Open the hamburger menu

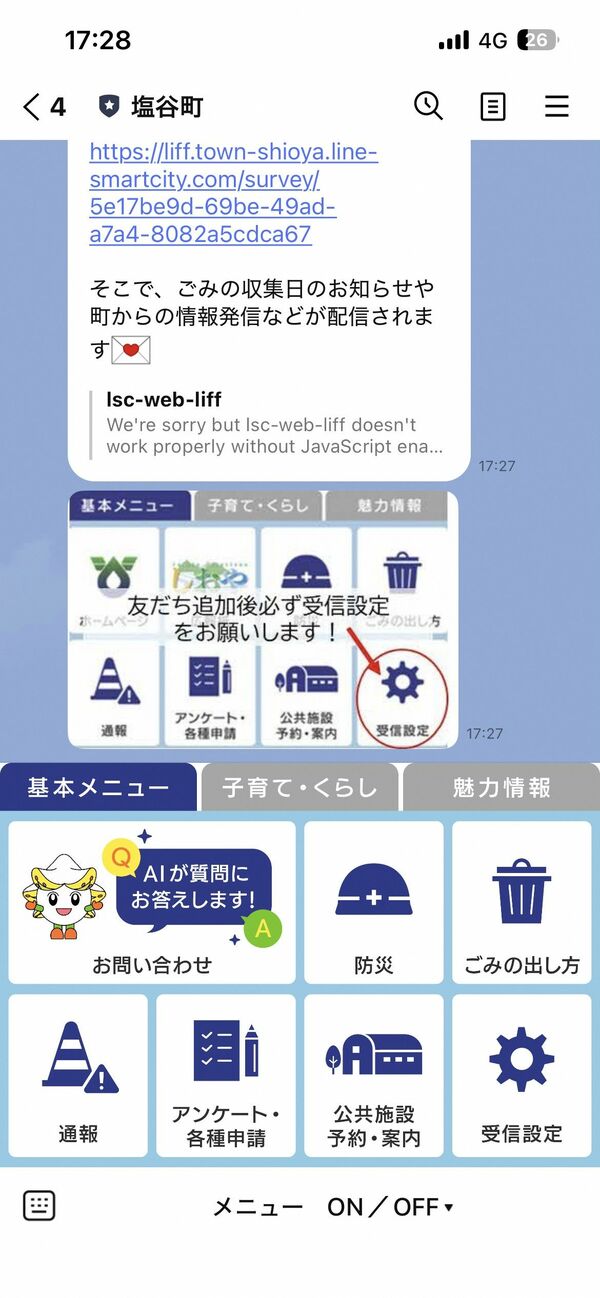[557, 106]
